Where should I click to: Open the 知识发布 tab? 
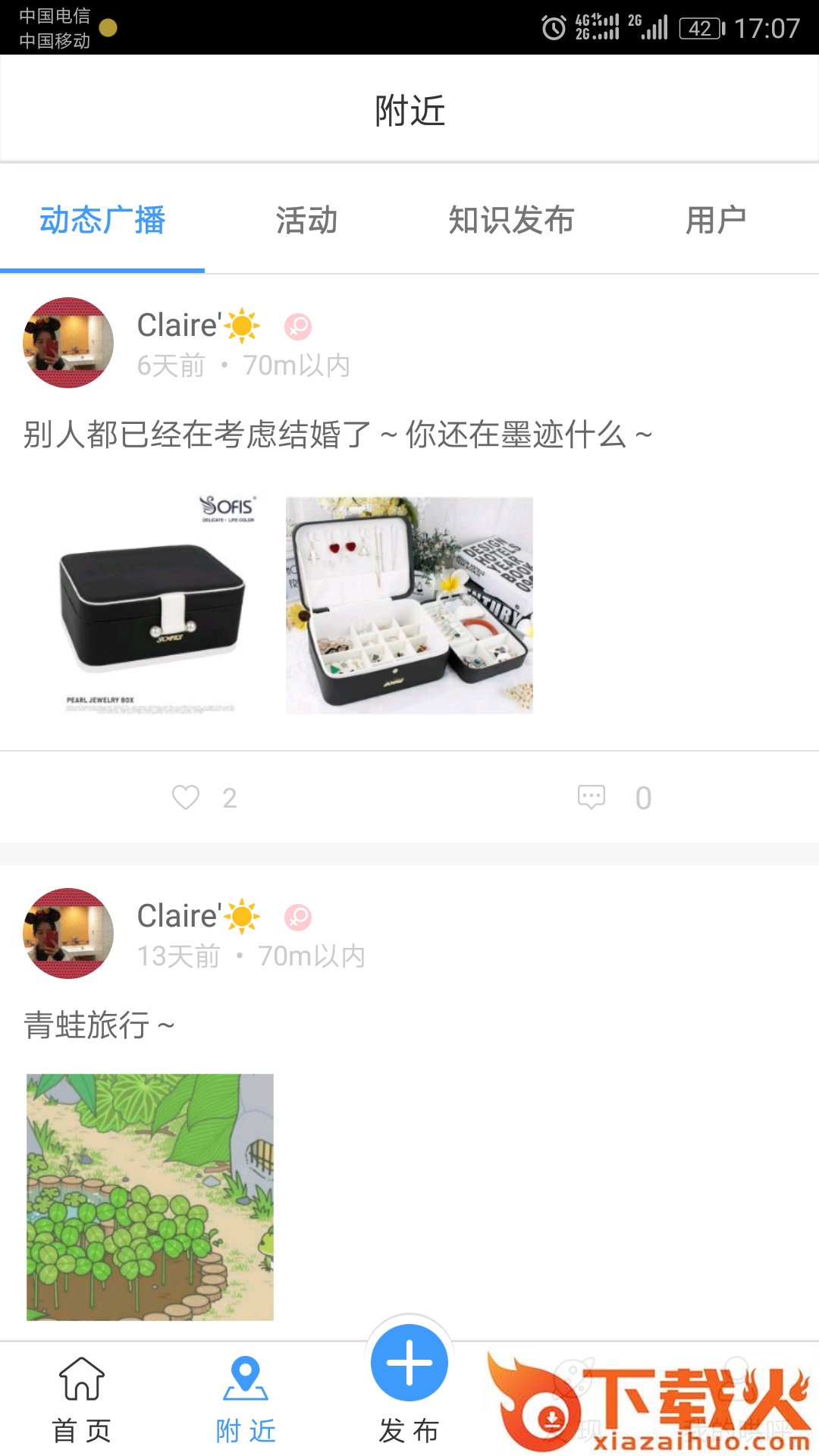pos(511,221)
